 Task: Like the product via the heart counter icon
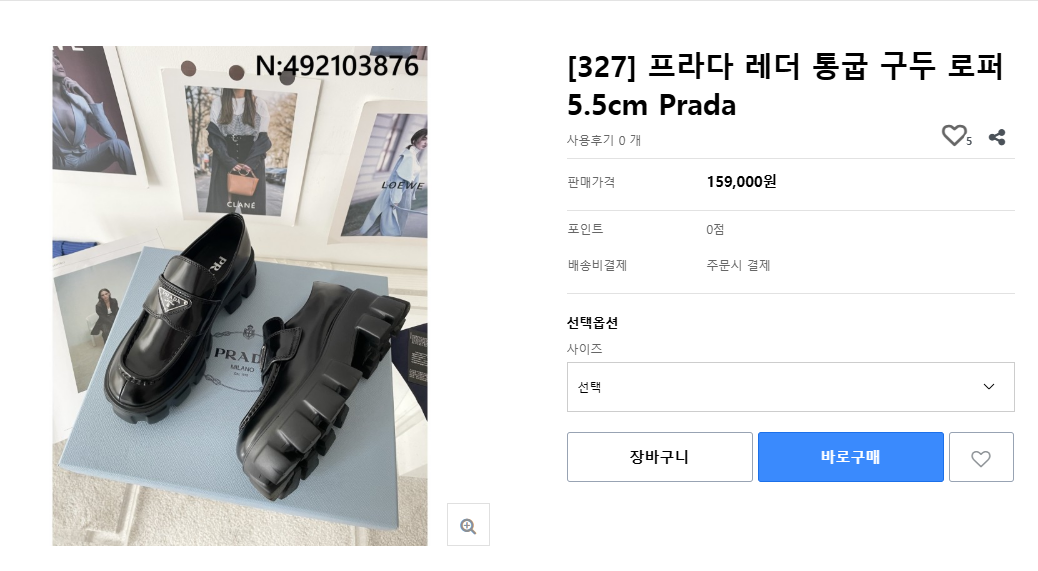coord(955,136)
